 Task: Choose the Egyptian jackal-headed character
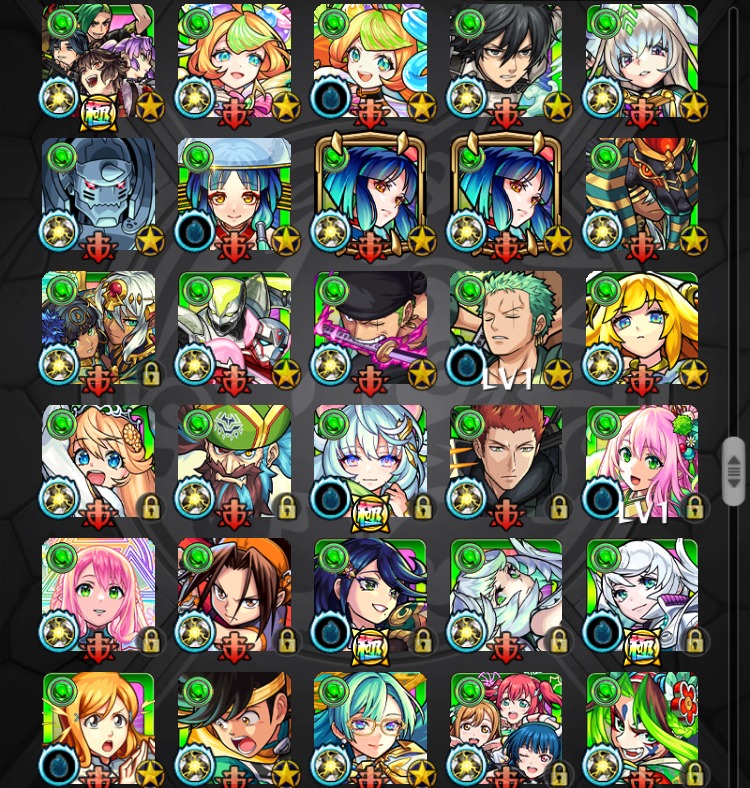[641, 195]
